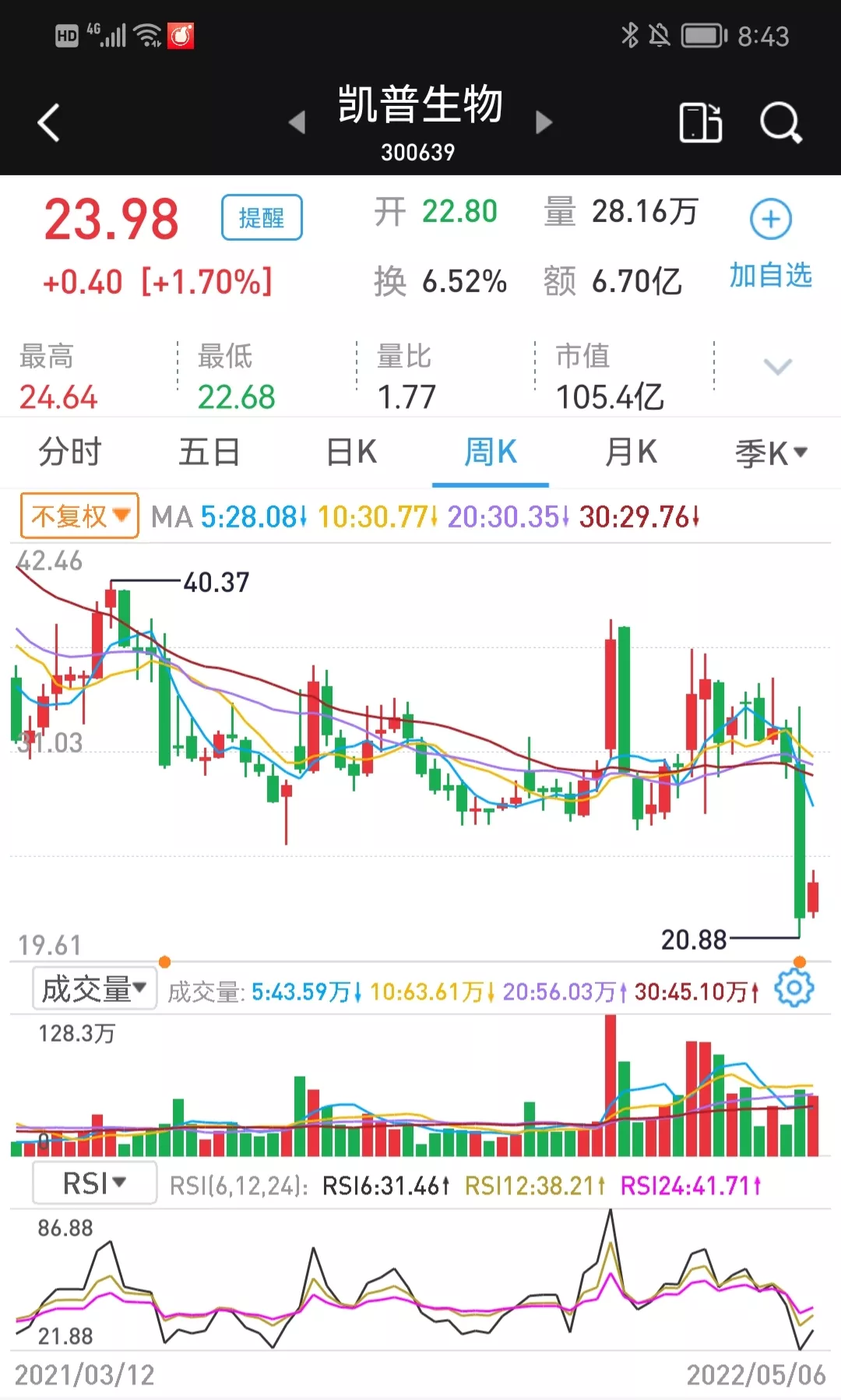Switch to the 月K tab
This screenshot has height=1400, width=841.
tap(631, 452)
